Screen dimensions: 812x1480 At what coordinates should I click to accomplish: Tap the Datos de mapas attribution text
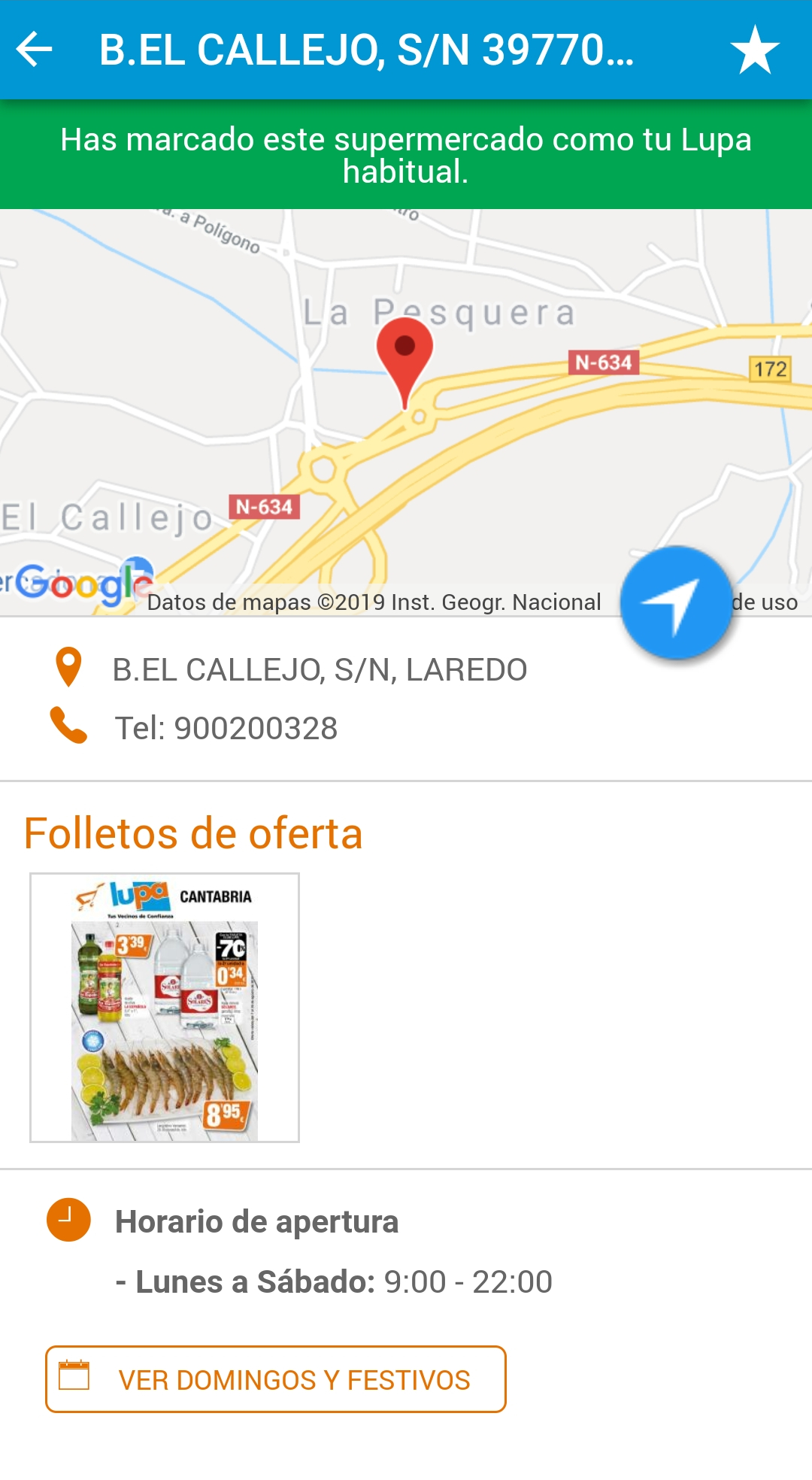(374, 602)
